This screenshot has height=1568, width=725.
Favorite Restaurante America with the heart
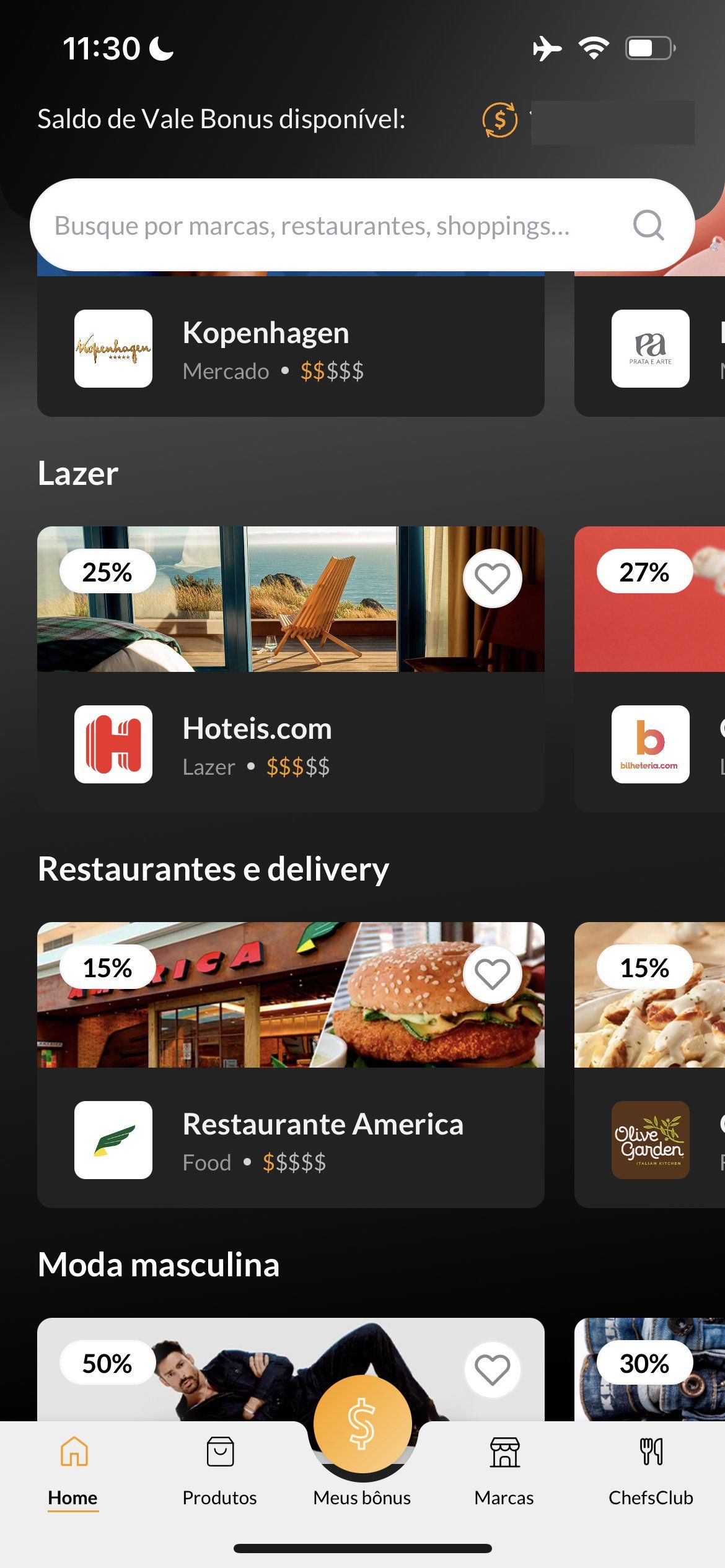(492, 974)
